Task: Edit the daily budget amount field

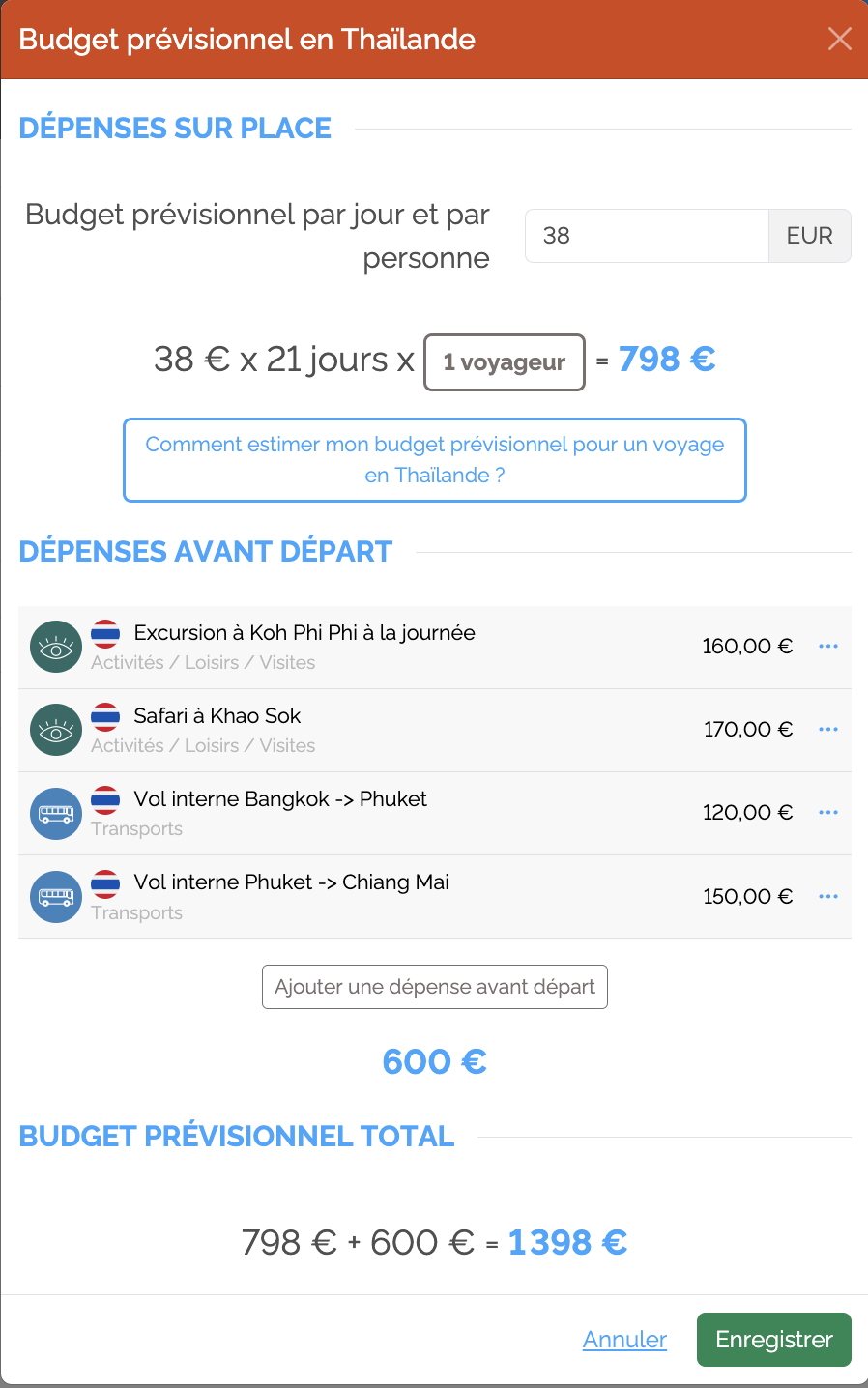Action: (x=646, y=236)
